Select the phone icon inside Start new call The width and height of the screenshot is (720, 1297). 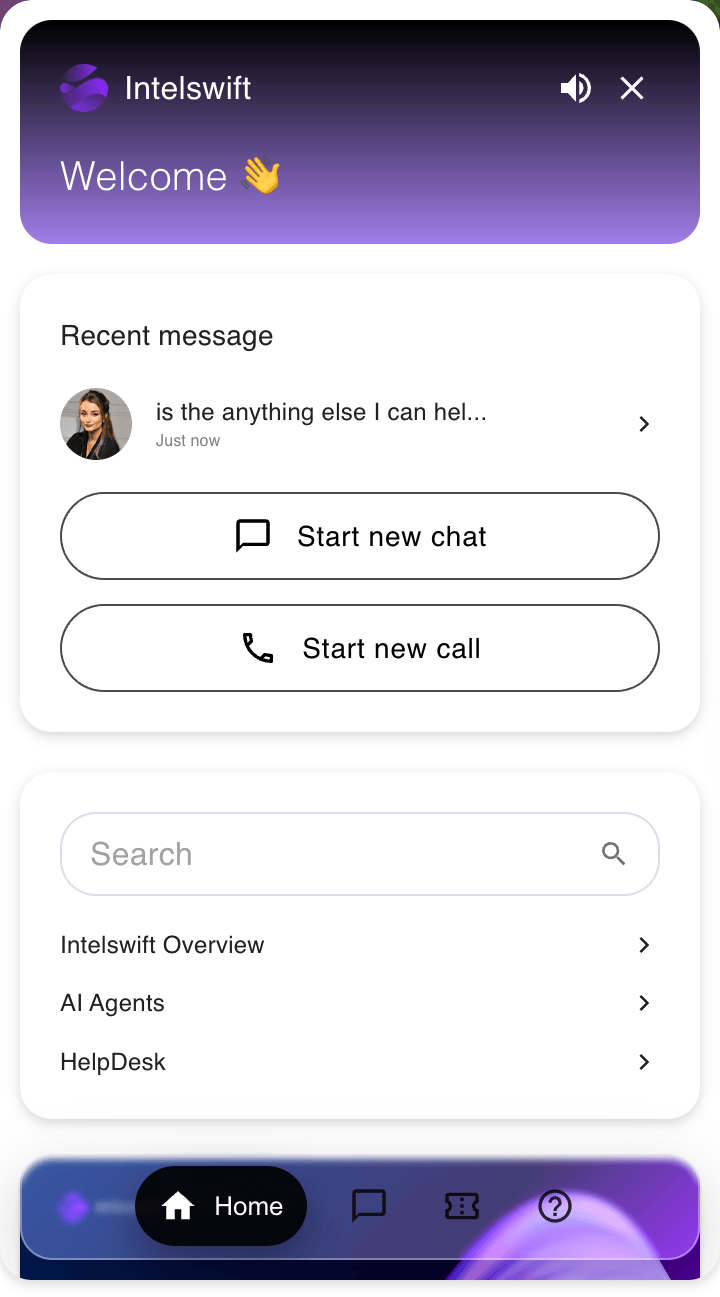pos(258,647)
